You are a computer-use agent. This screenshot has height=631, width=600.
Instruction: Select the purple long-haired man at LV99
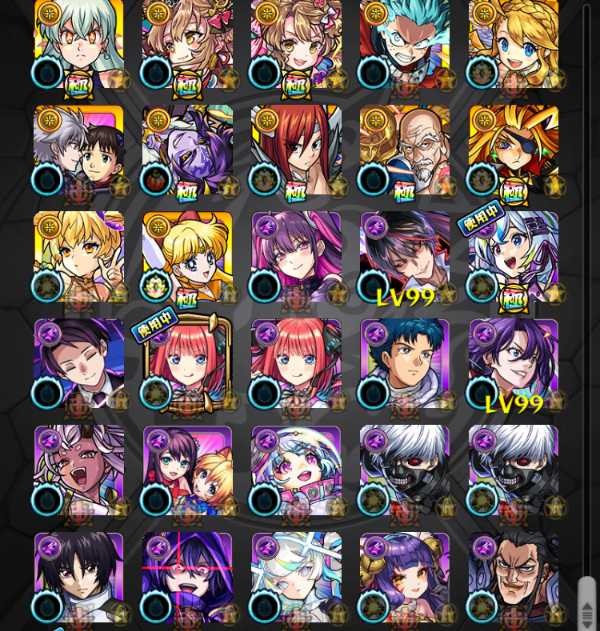pos(513,364)
